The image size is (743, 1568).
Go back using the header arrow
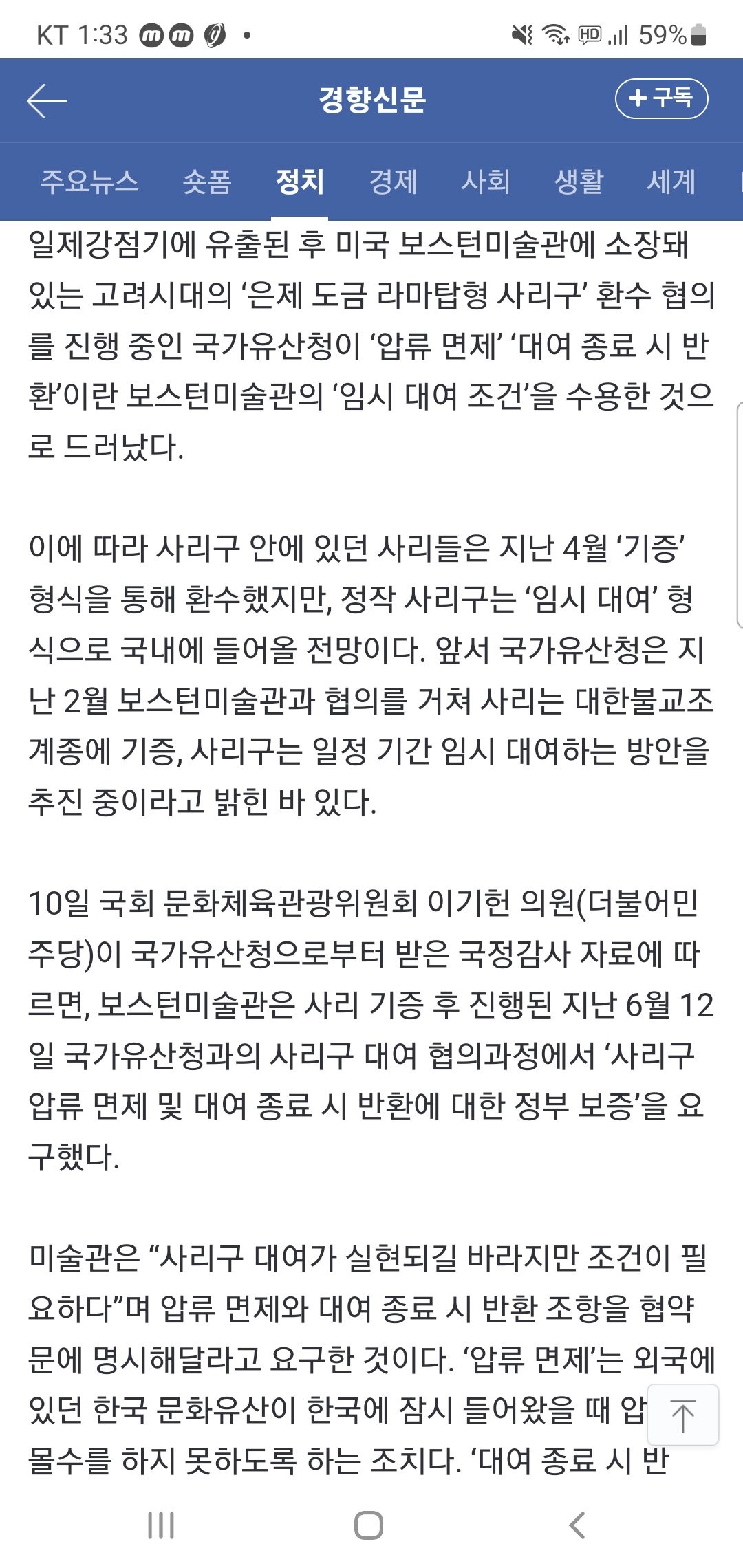(x=47, y=100)
